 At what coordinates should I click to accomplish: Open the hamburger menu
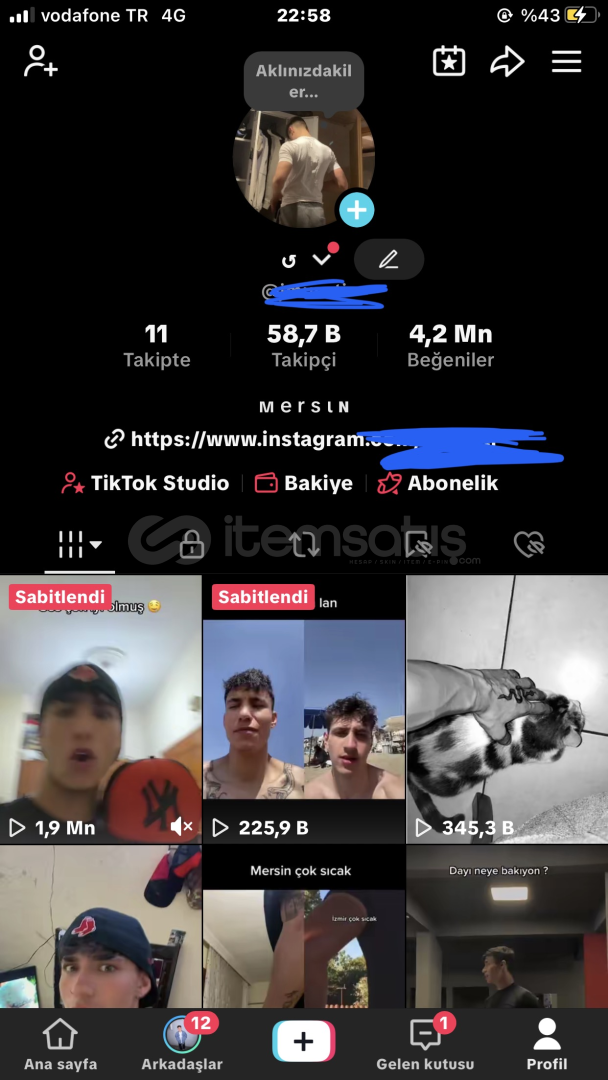[566, 61]
